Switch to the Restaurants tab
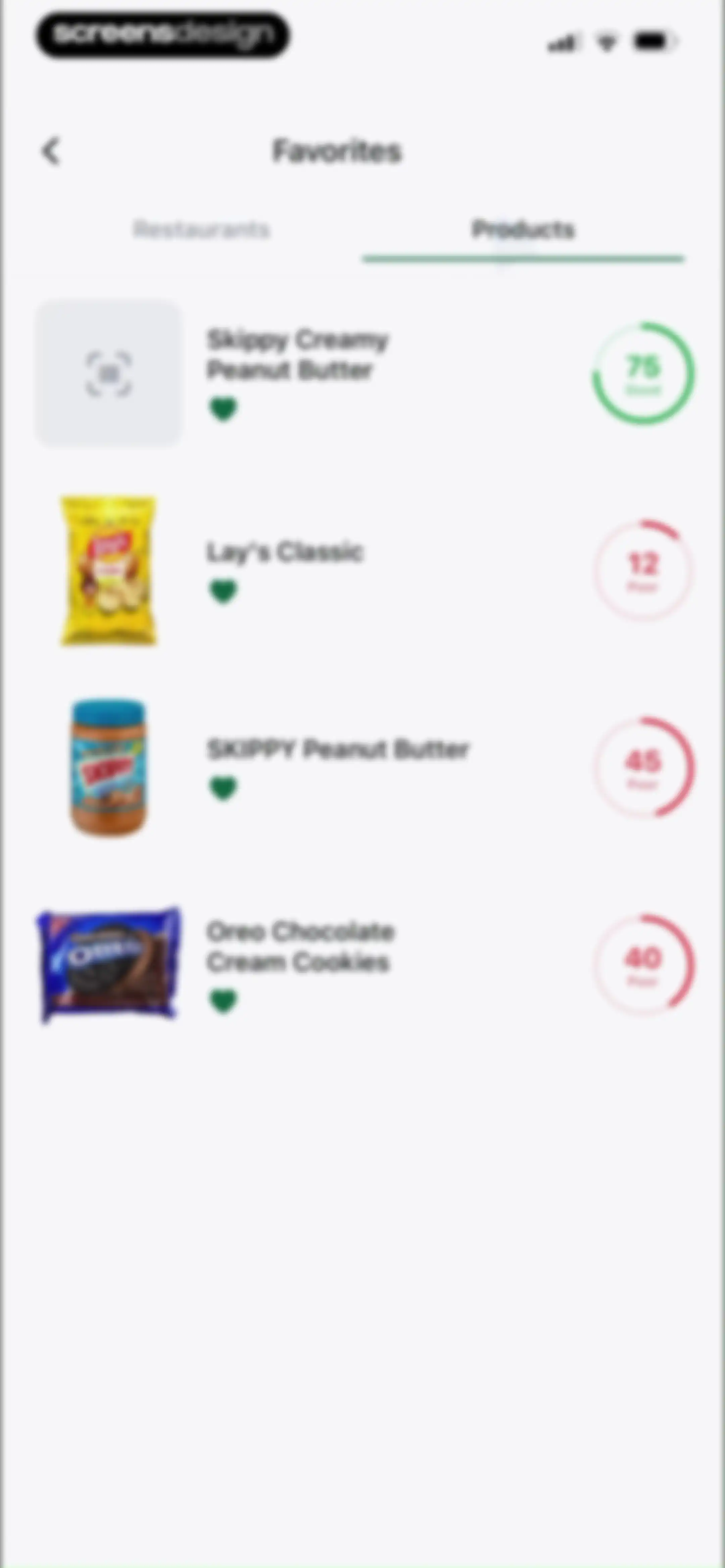 coord(201,230)
